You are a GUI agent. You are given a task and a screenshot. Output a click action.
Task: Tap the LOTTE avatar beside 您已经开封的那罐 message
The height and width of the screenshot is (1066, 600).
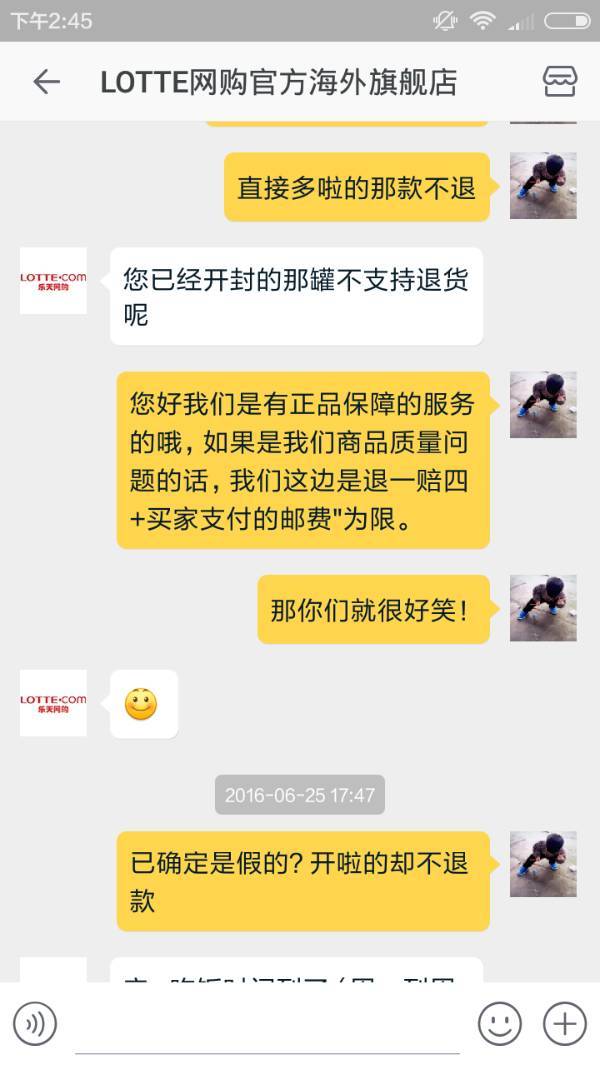[x=53, y=281]
